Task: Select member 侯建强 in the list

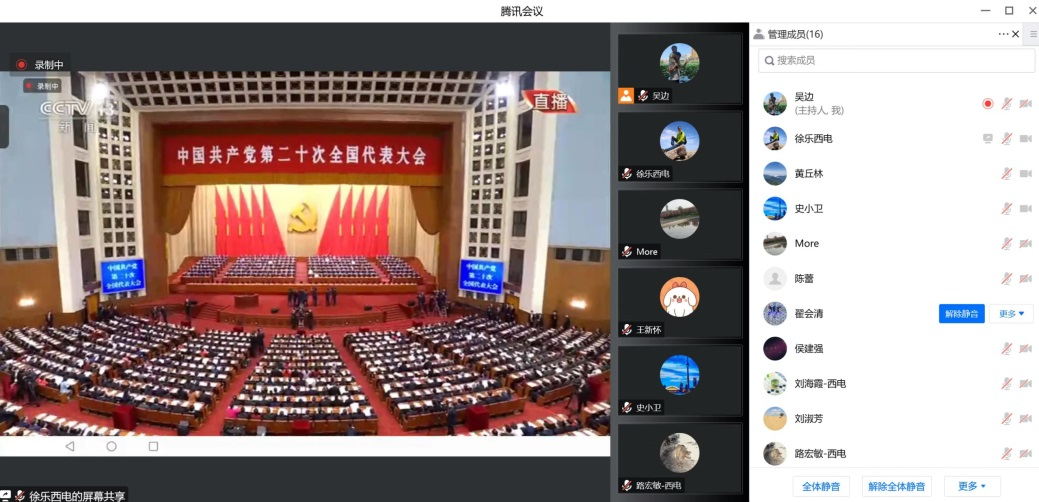Action: (808, 349)
